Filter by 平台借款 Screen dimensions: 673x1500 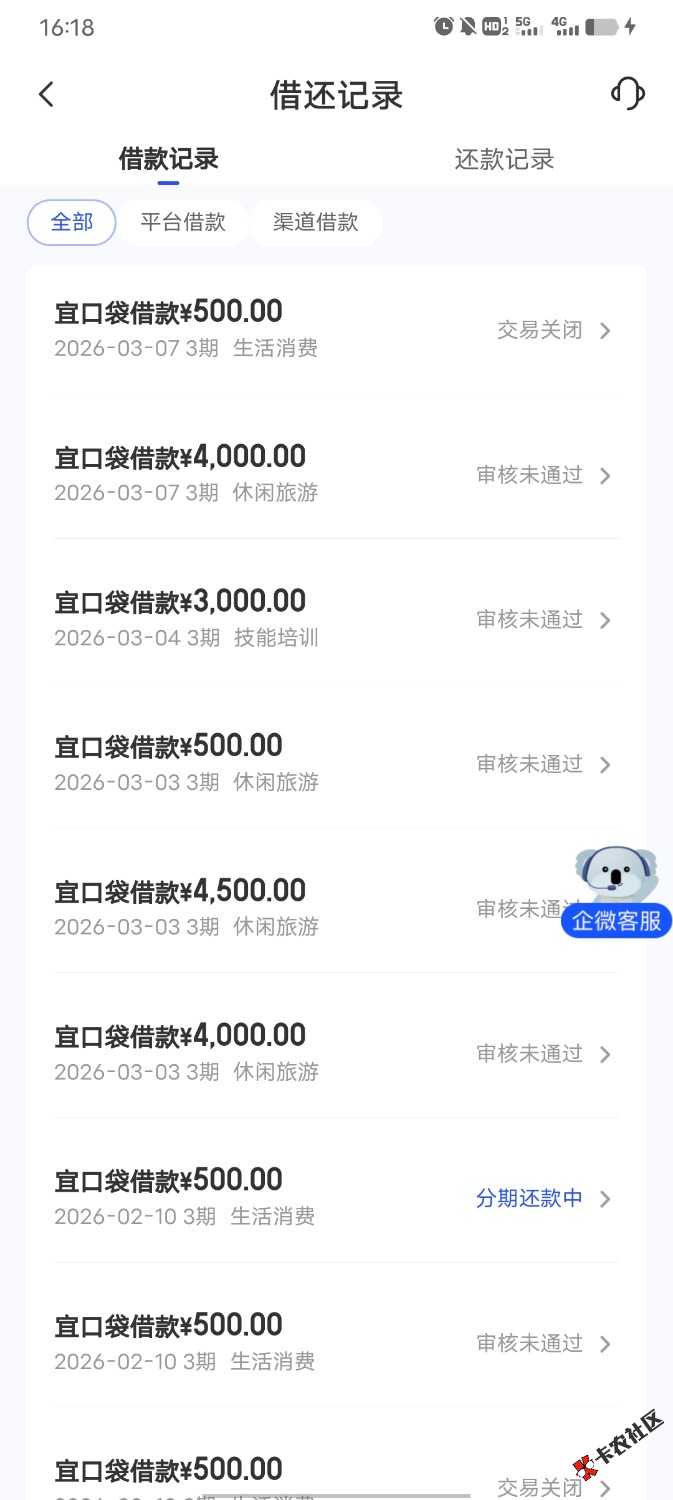[183, 222]
